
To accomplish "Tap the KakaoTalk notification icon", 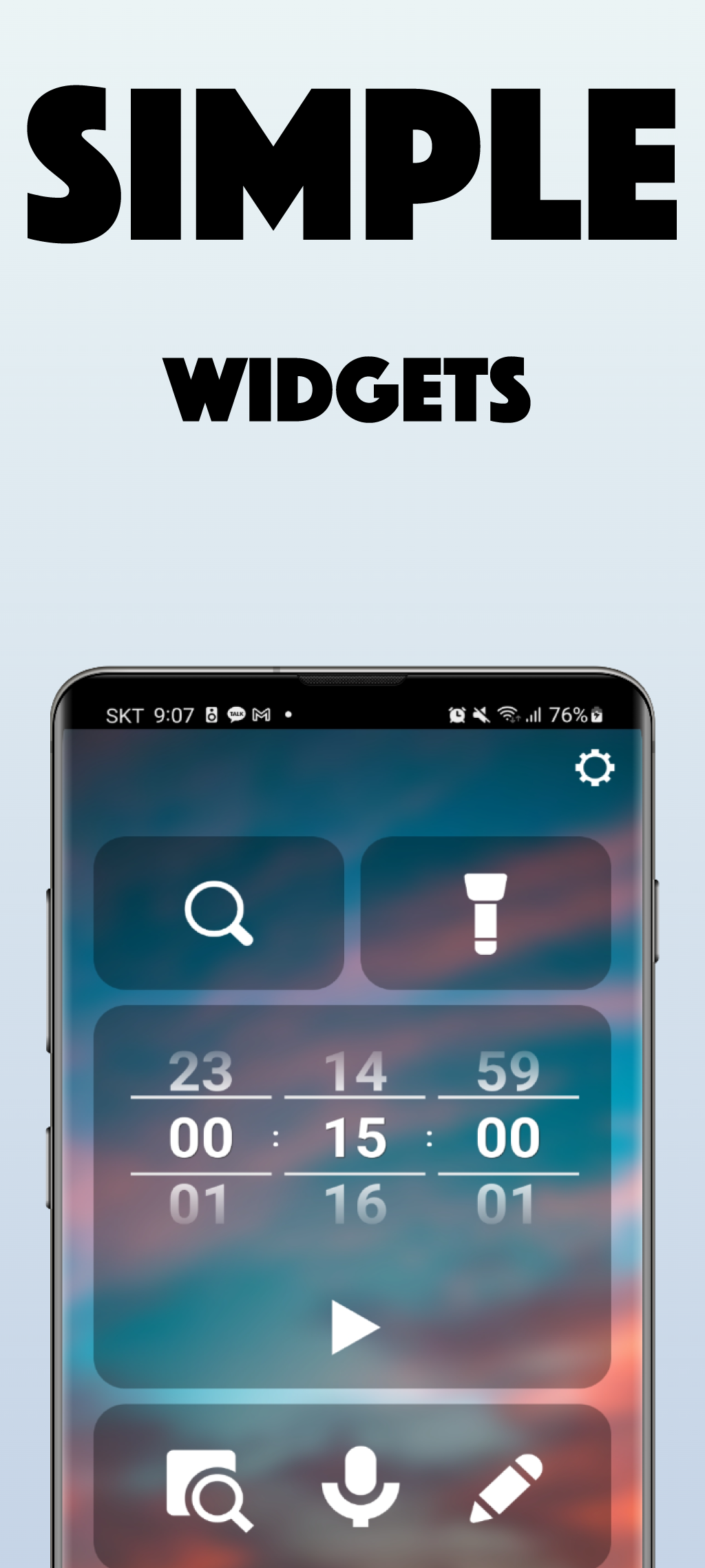I will coord(235,715).
